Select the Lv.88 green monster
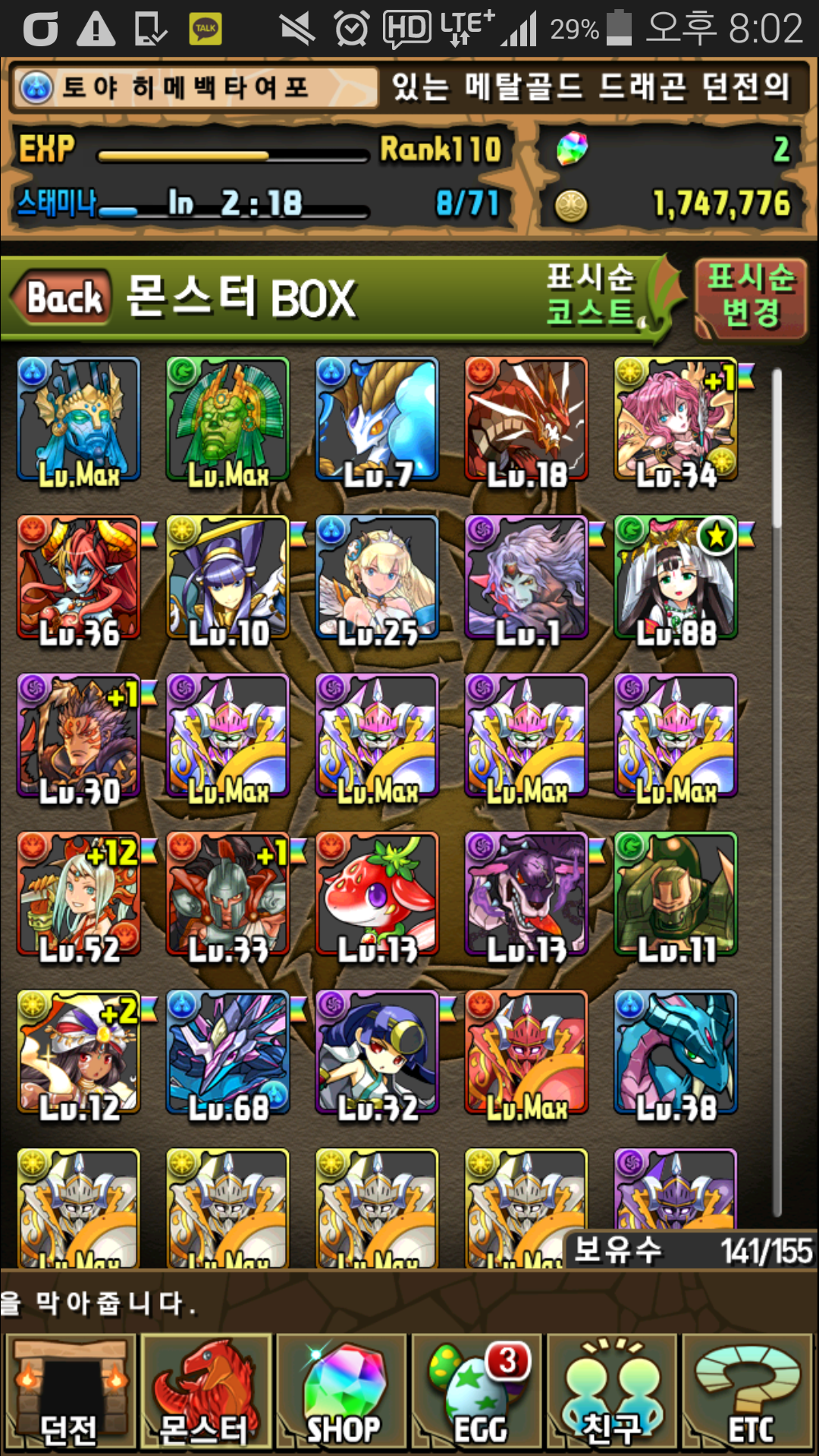Screen dimensions: 819x1456 (676, 578)
